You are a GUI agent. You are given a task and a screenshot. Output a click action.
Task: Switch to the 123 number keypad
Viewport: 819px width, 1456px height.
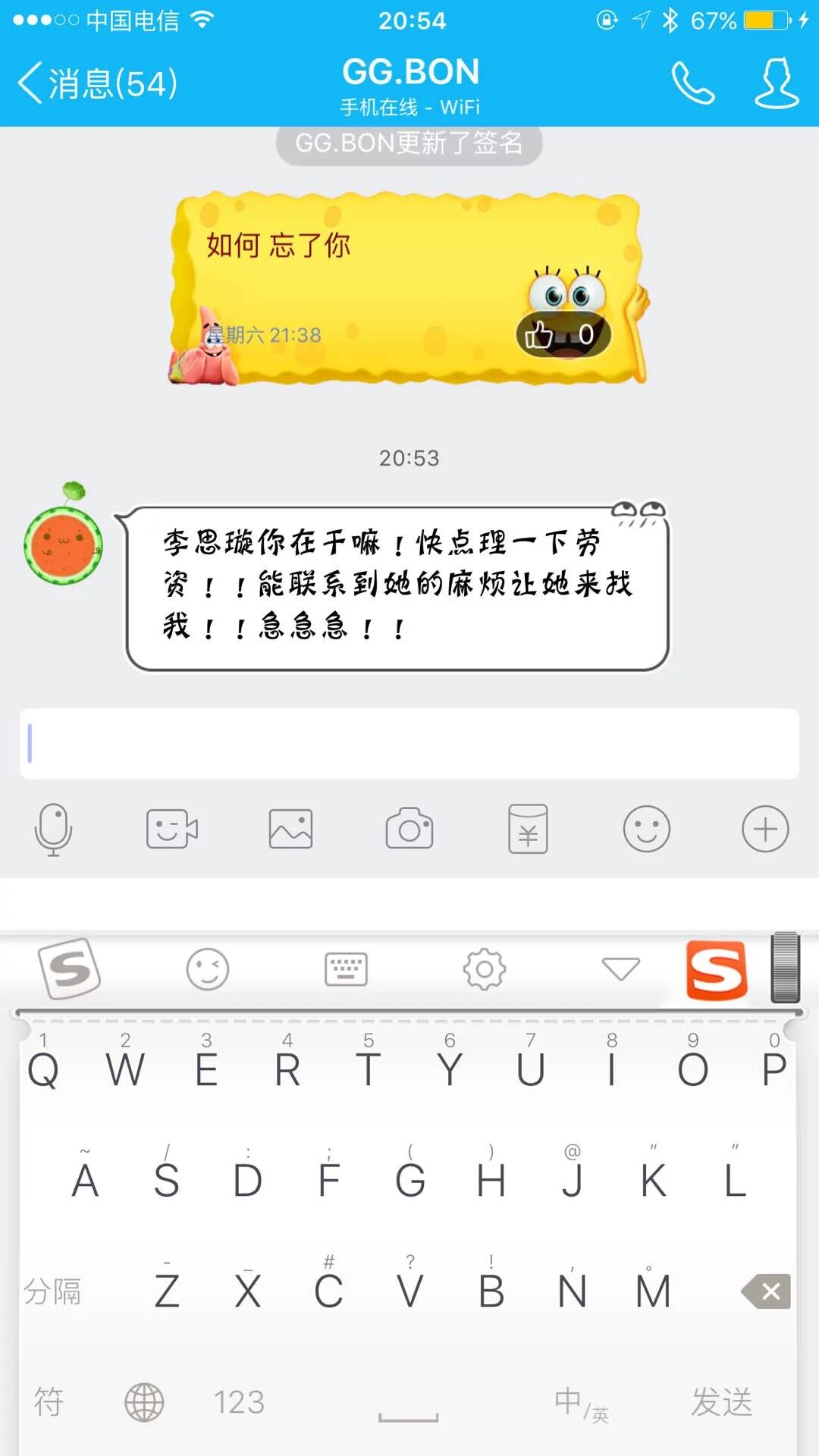tap(239, 1402)
